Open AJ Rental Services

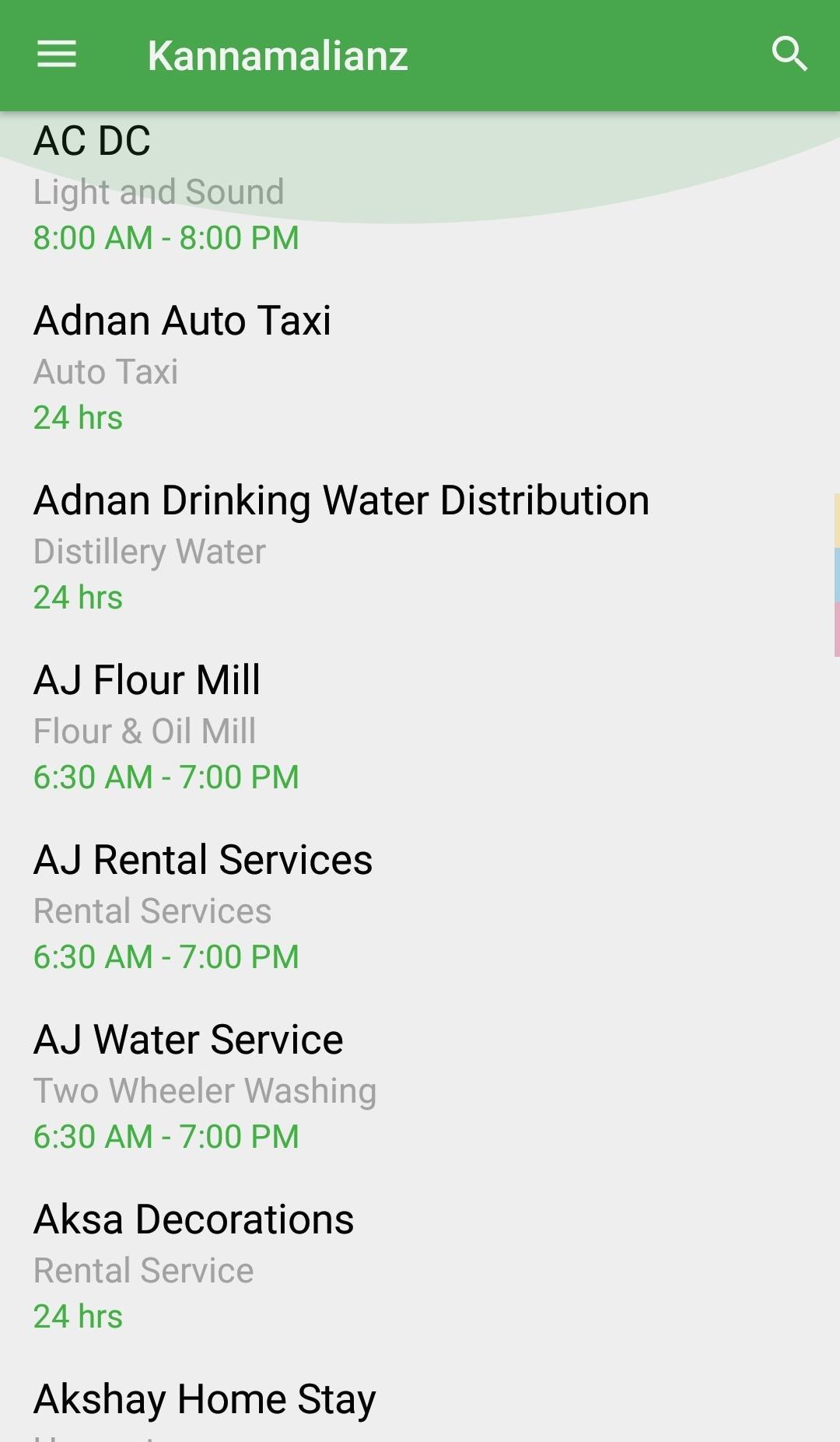pyautogui.click(x=420, y=908)
